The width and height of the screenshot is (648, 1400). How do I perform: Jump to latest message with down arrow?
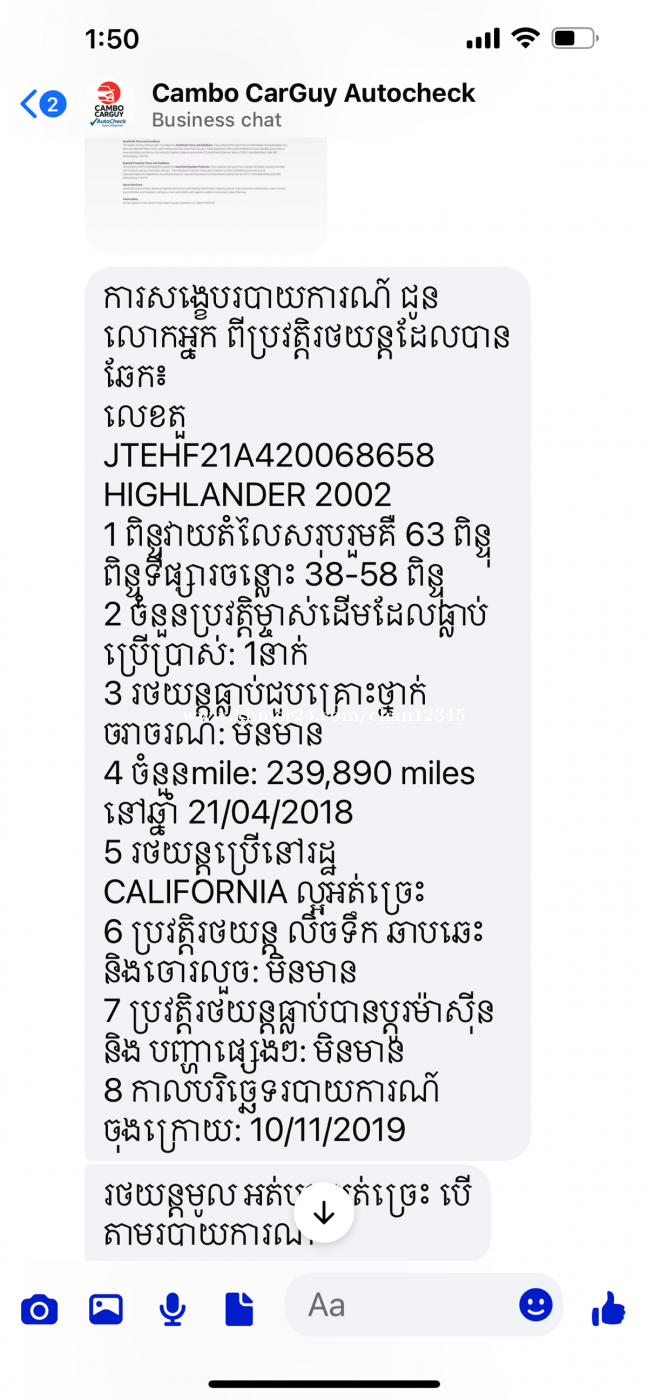pos(324,1212)
